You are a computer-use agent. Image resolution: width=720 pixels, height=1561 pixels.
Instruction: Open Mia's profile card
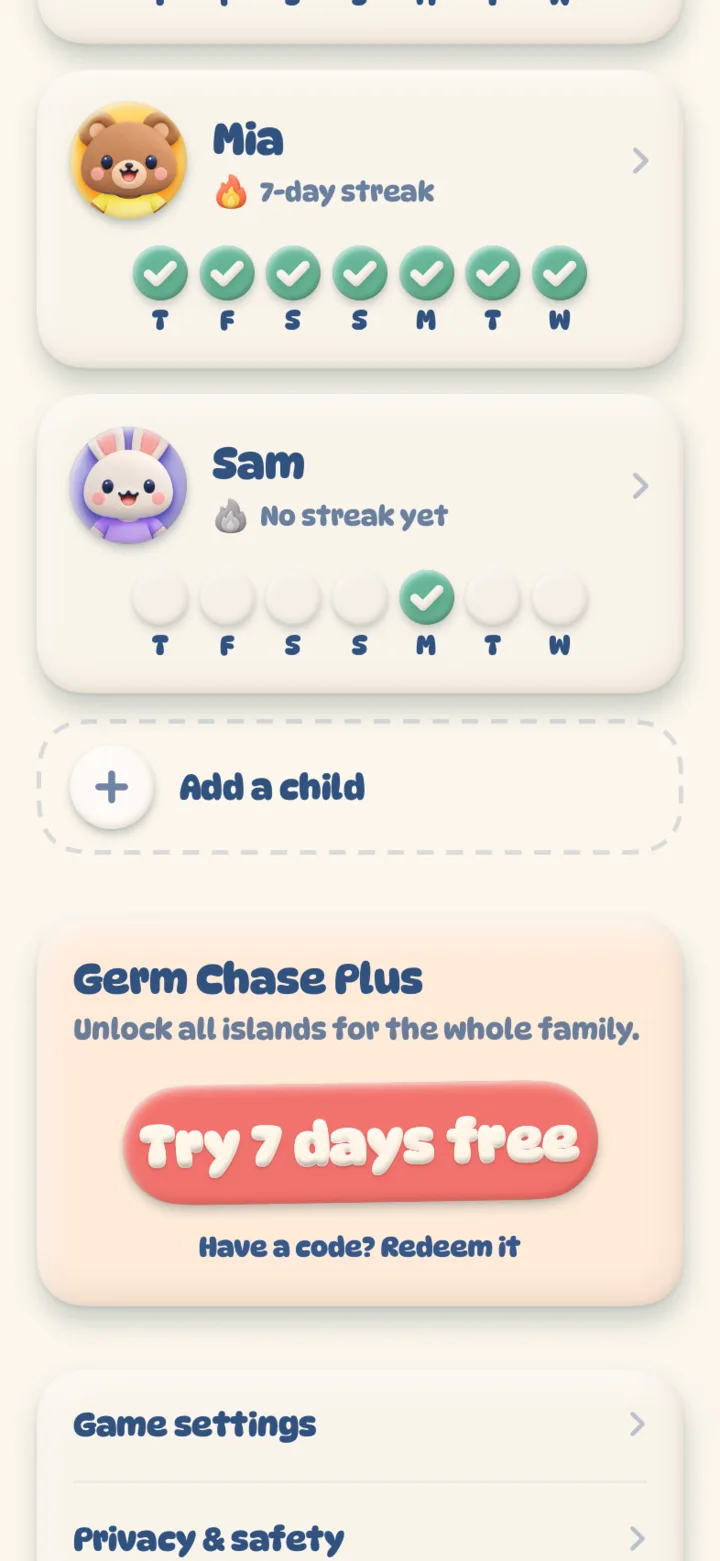pyautogui.click(x=360, y=219)
